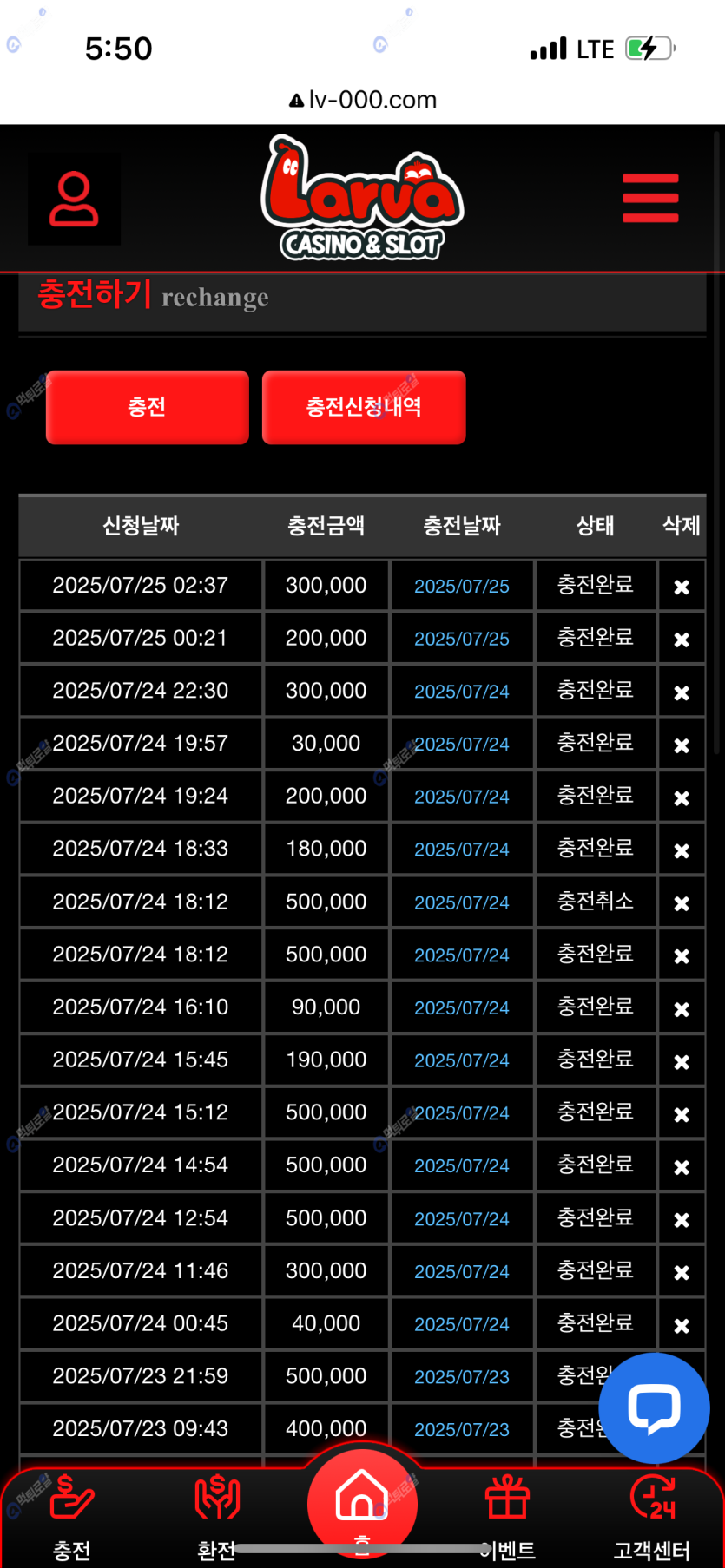This screenshot has width=725, height=1568.
Task: Open 고객센터 customer support tab
Action: click(652, 1514)
